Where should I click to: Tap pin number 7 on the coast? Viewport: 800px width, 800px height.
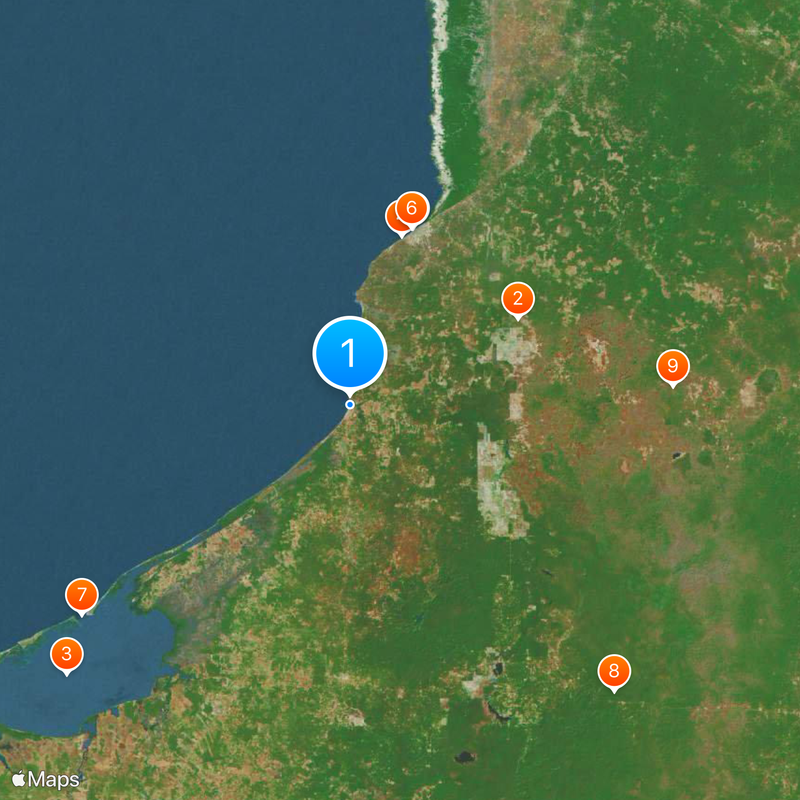tap(81, 595)
